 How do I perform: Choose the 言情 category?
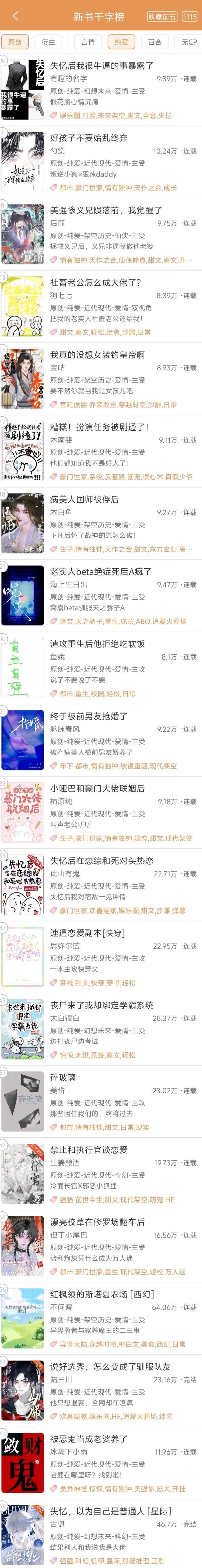[x=88, y=42]
